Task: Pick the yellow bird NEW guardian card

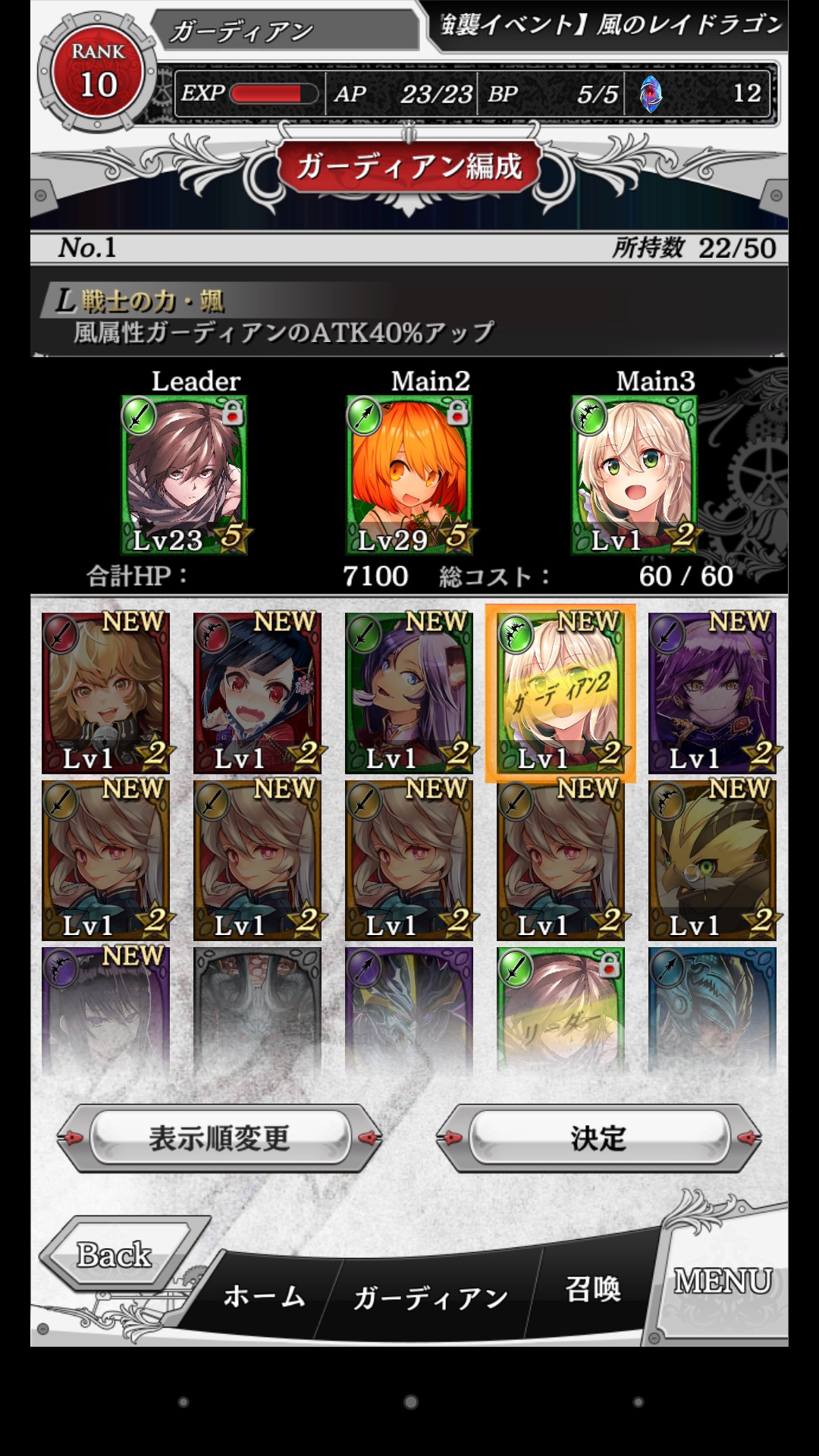Action: [712, 861]
